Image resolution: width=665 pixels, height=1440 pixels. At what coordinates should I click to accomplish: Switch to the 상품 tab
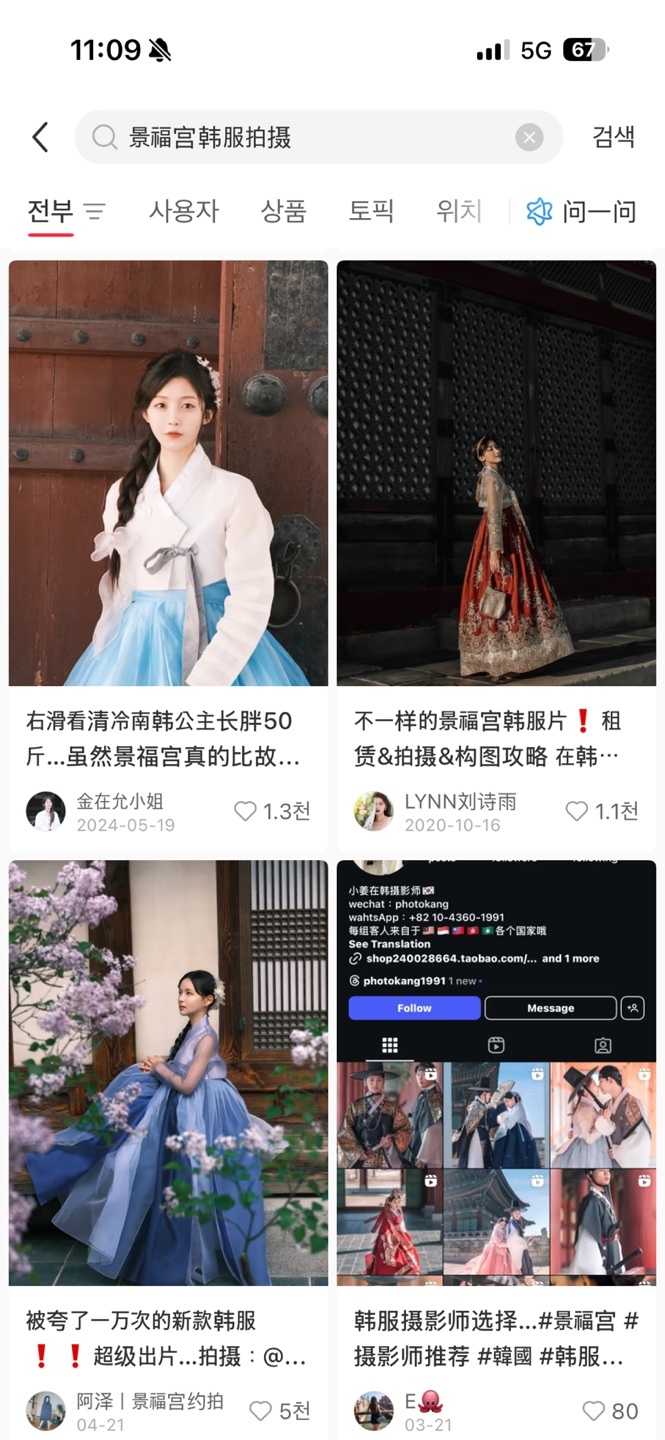tap(283, 211)
